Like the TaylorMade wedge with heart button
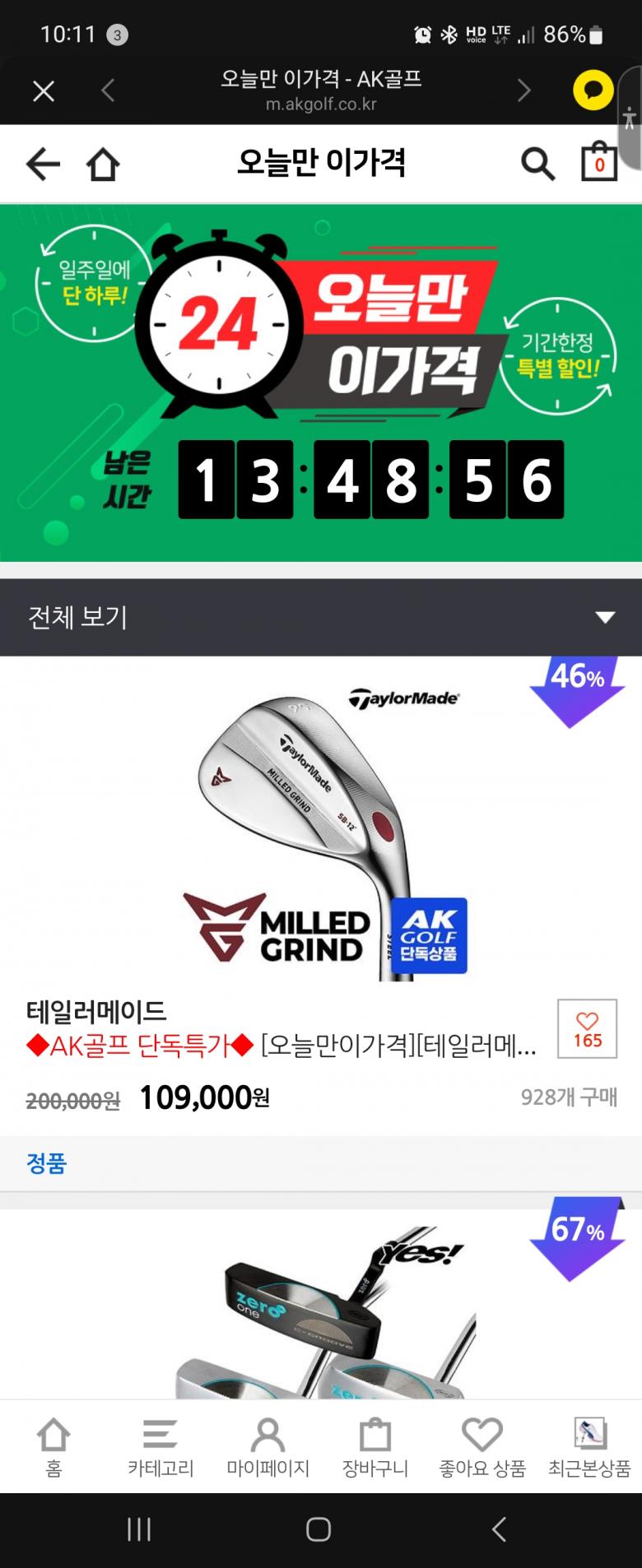 pyautogui.click(x=587, y=1028)
